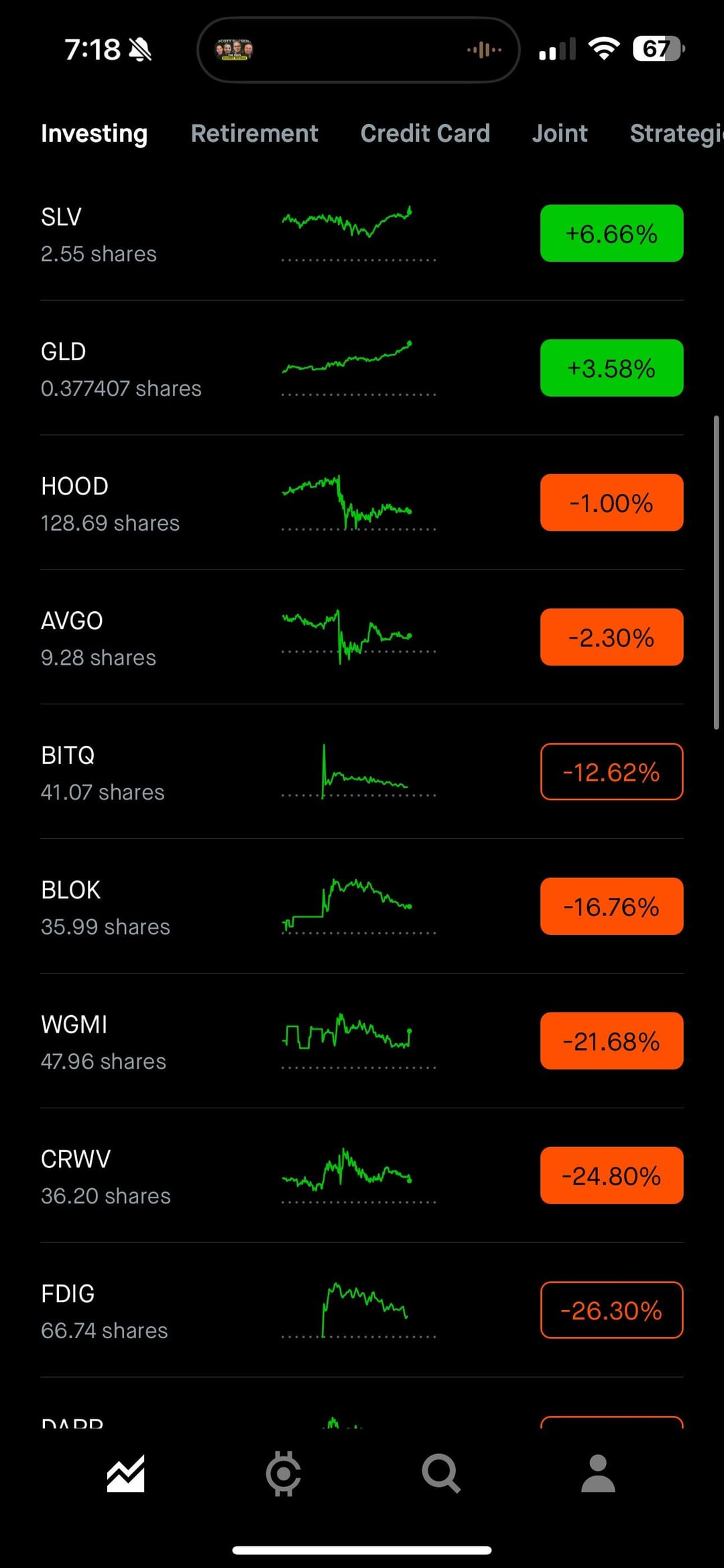
Task: Tap the now-playing audio pill in Dynamic Island
Action: click(x=358, y=50)
